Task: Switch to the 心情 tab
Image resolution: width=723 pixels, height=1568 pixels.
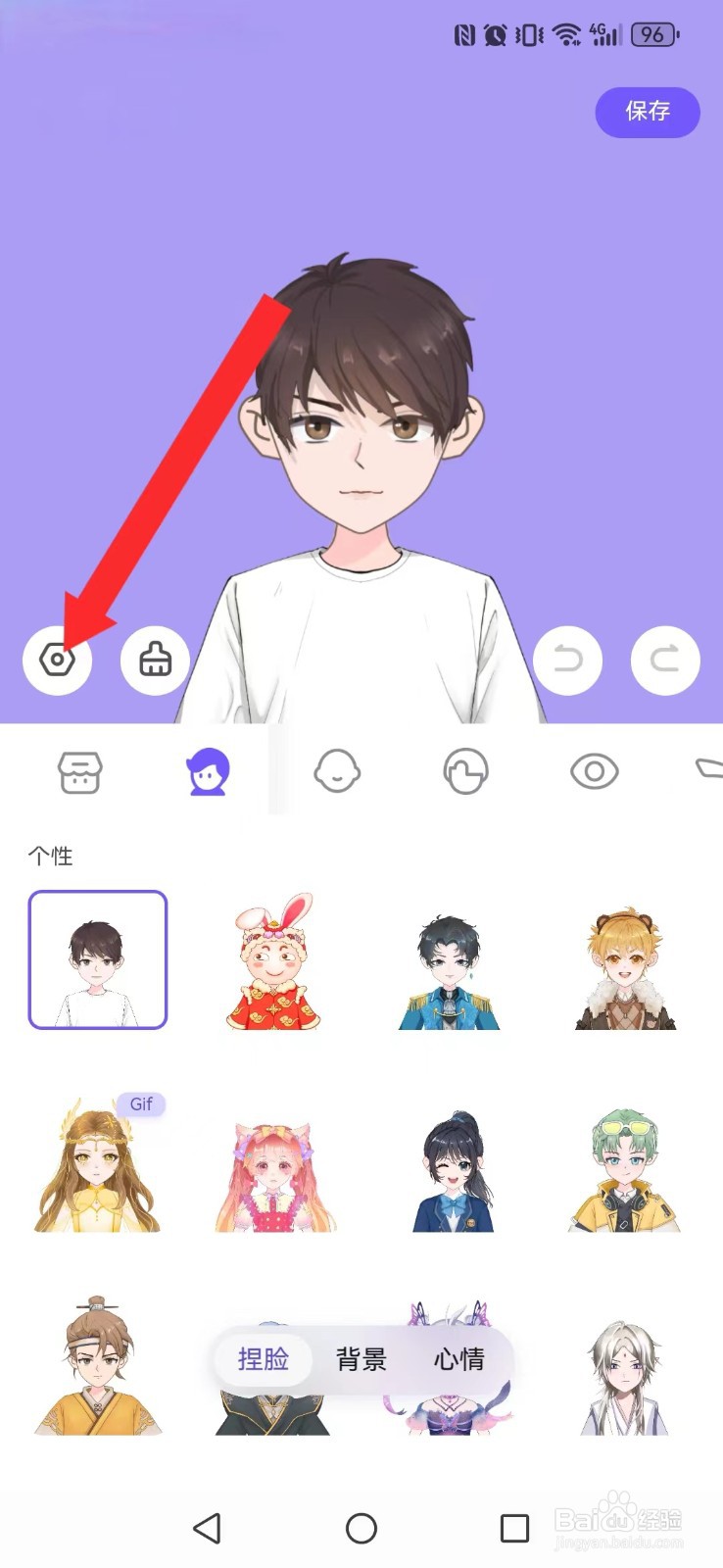Action: coord(460,1360)
